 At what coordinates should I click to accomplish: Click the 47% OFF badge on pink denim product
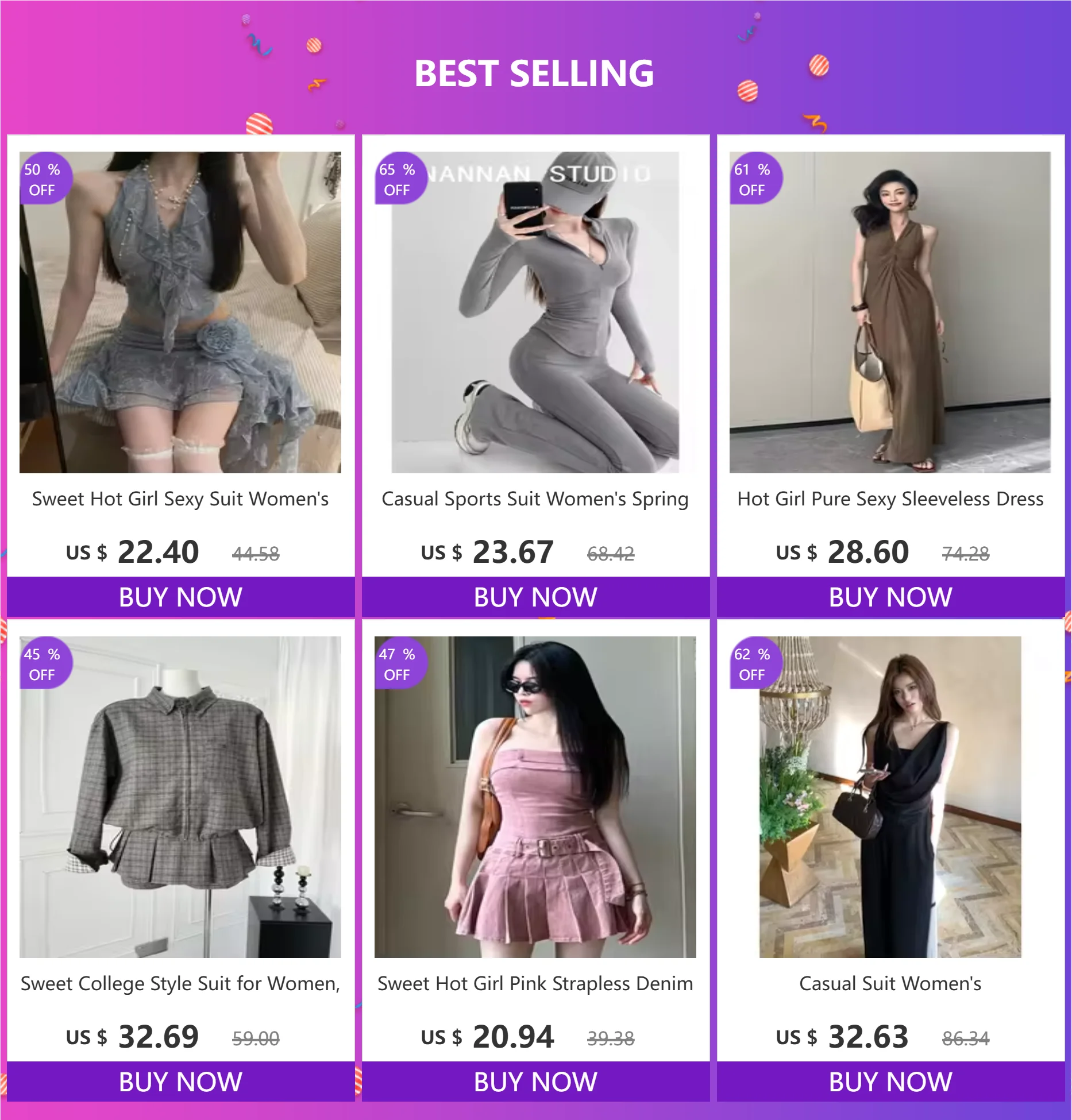(x=400, y=663)
